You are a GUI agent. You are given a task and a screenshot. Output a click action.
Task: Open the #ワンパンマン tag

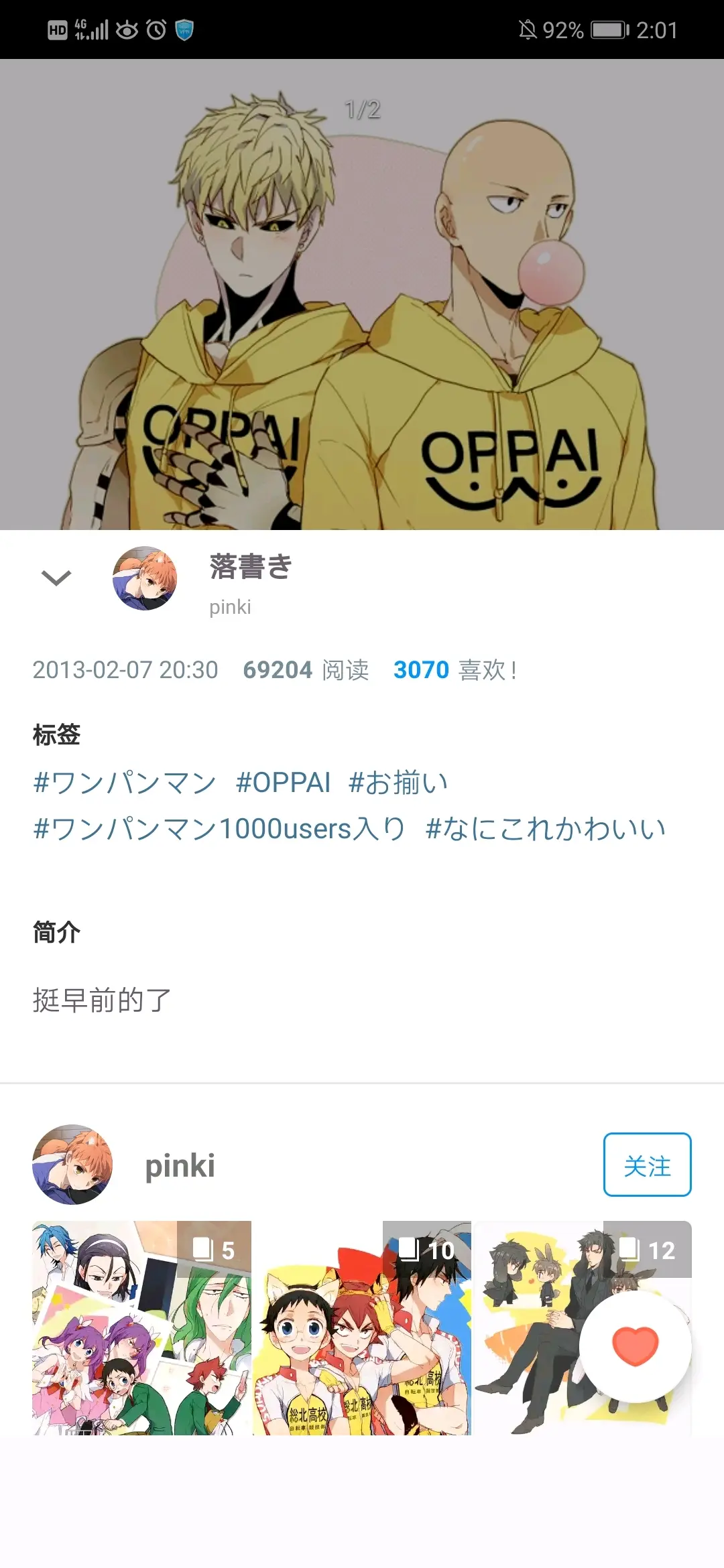[125, 783]
